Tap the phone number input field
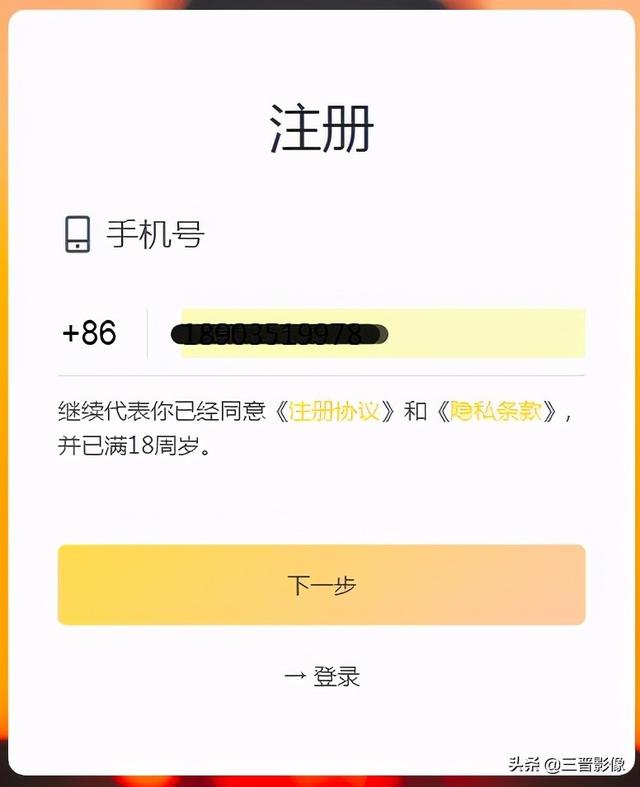Image resolution: width=640 pixels, height=787 pixels. coord(380,334)
